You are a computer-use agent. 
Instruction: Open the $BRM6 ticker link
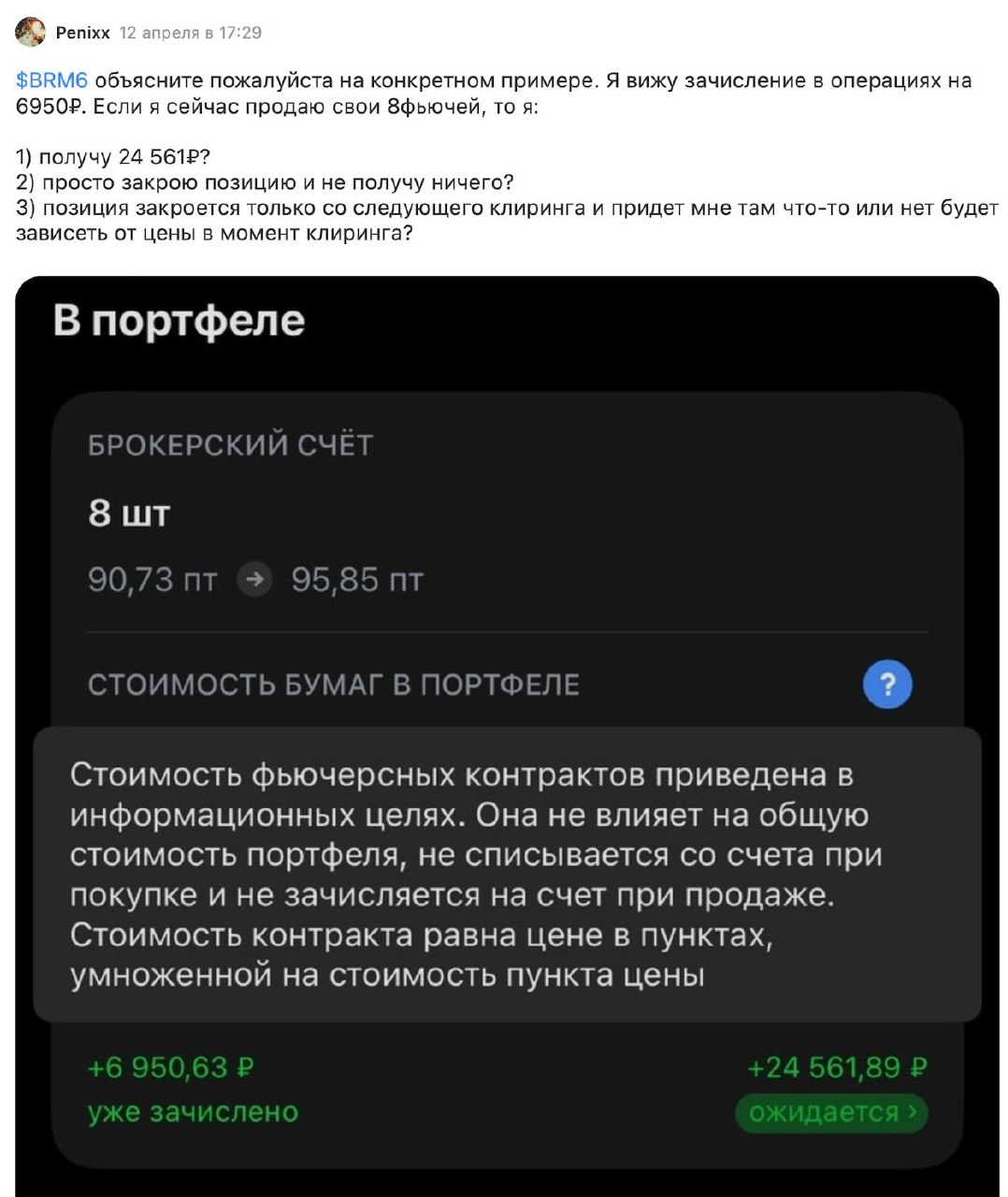51,80
